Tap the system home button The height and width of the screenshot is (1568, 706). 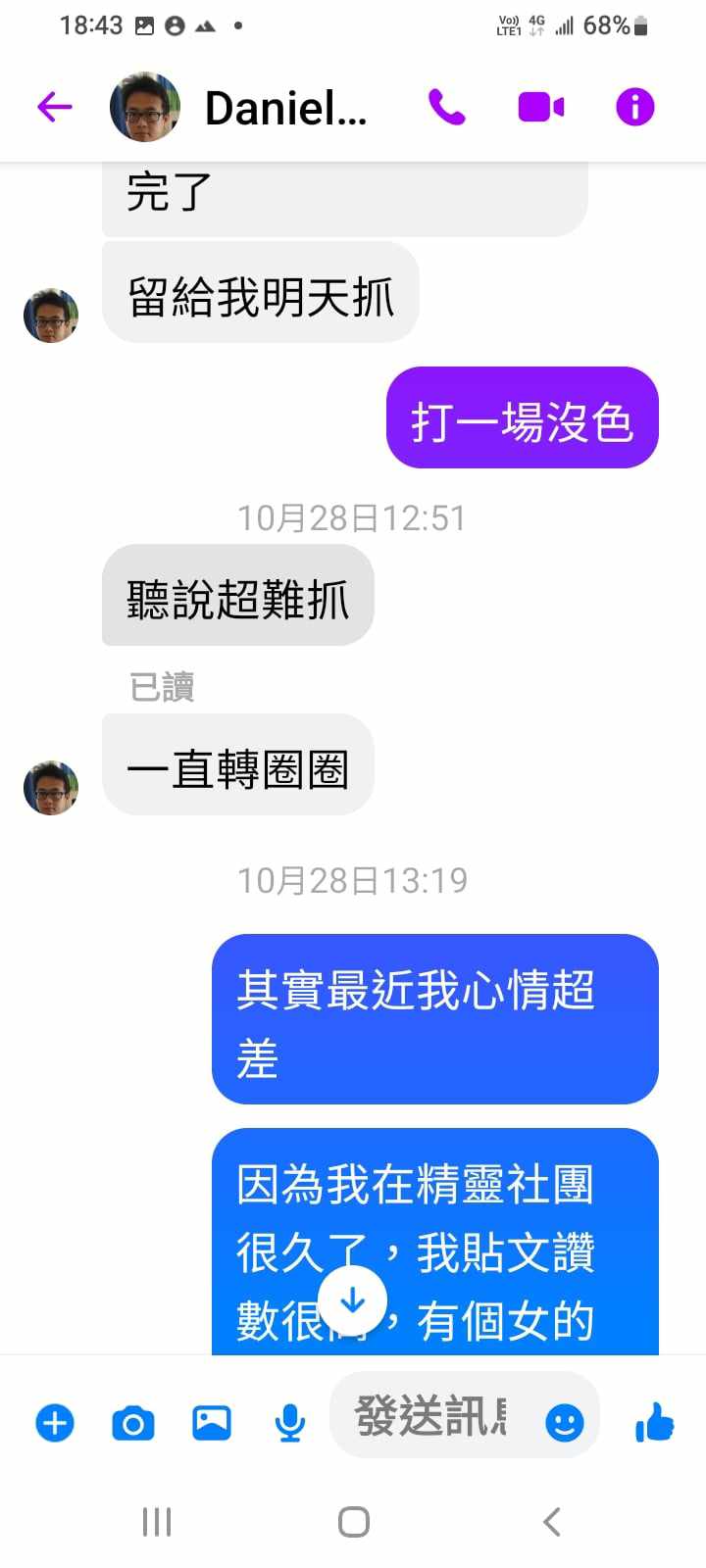(353, 1522)
